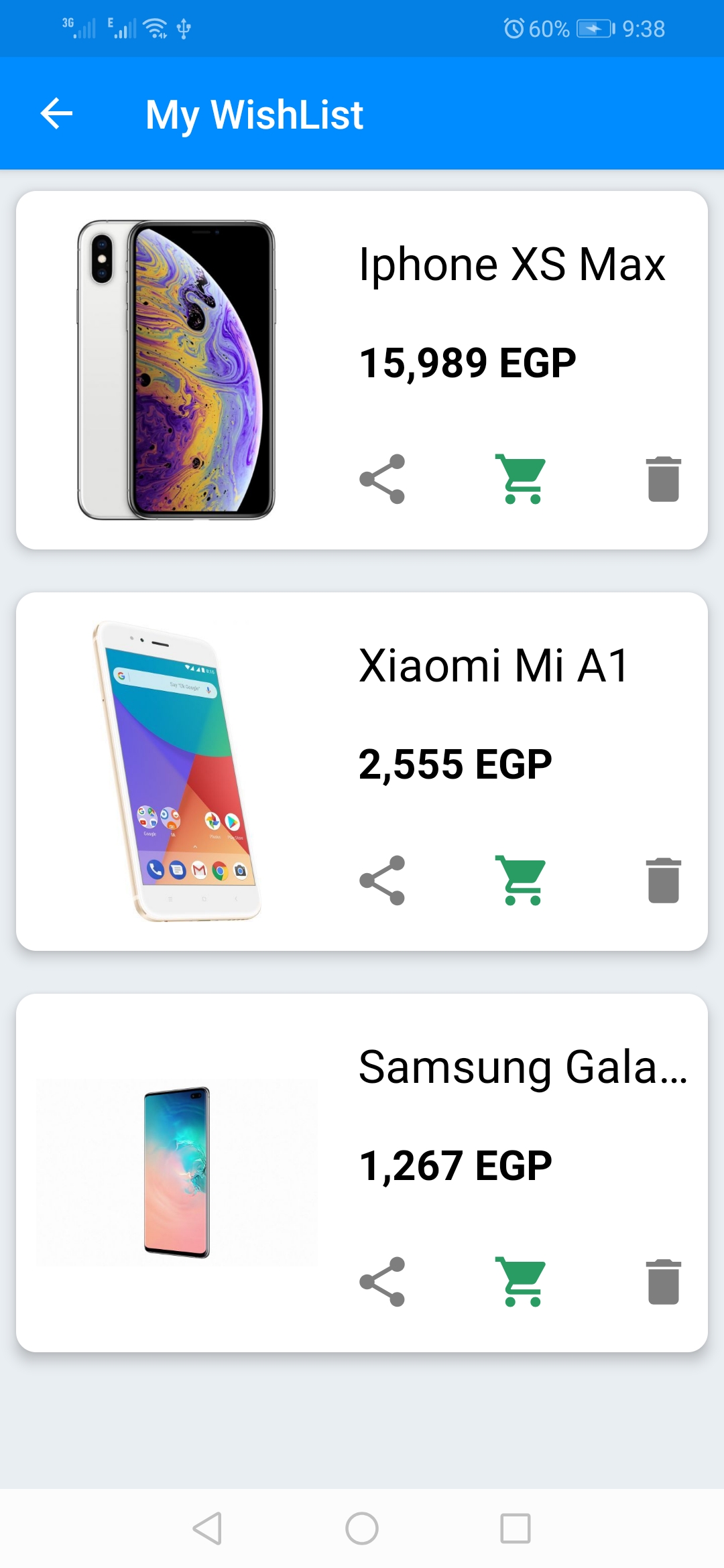Image resolution: width=724 pixels, height=1568 pixels.
Task: Share the Samsung Galaxy item
Action: [x=382, y=1282]
